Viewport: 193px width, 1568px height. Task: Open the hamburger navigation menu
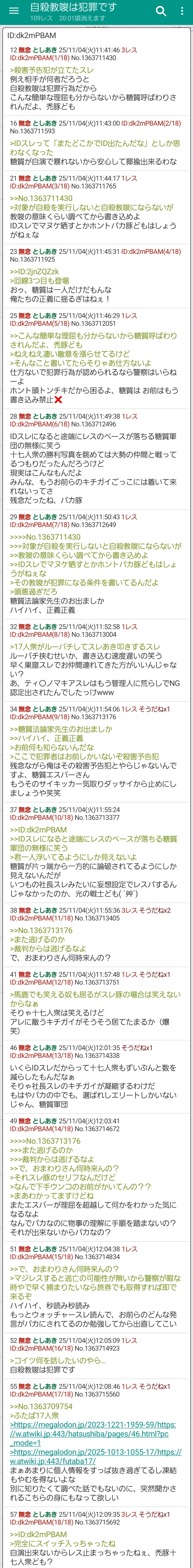coord(14,12)
